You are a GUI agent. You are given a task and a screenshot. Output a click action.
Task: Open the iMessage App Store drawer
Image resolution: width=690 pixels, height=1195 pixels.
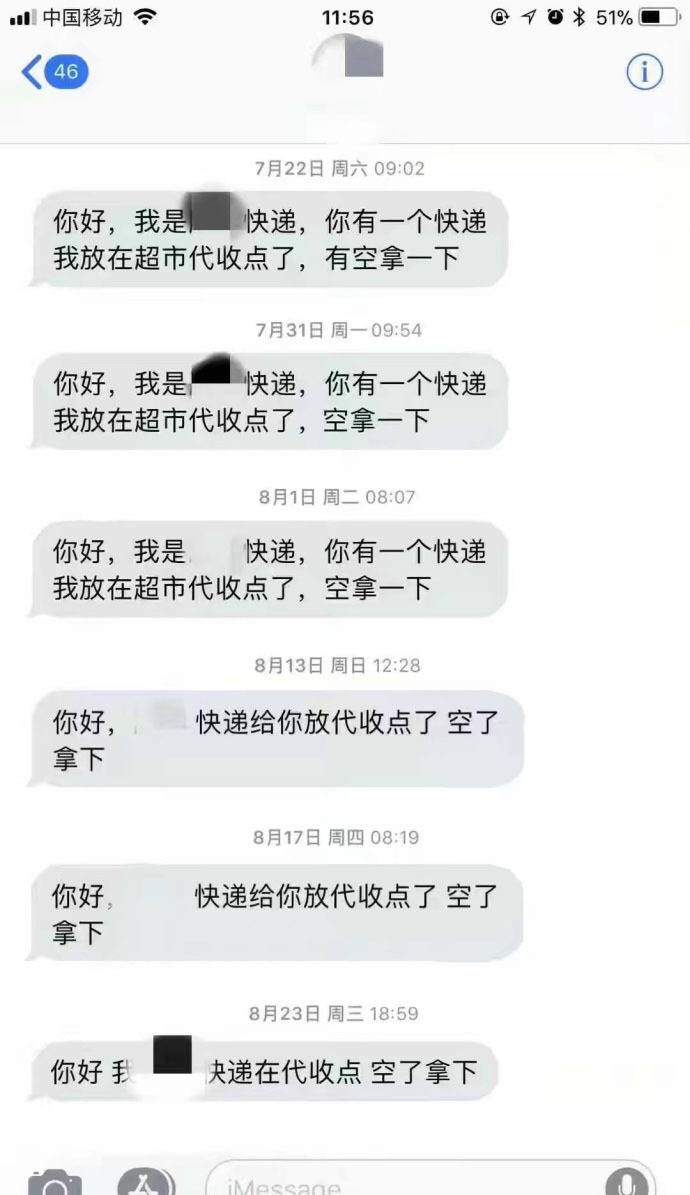coord(146,1181)
